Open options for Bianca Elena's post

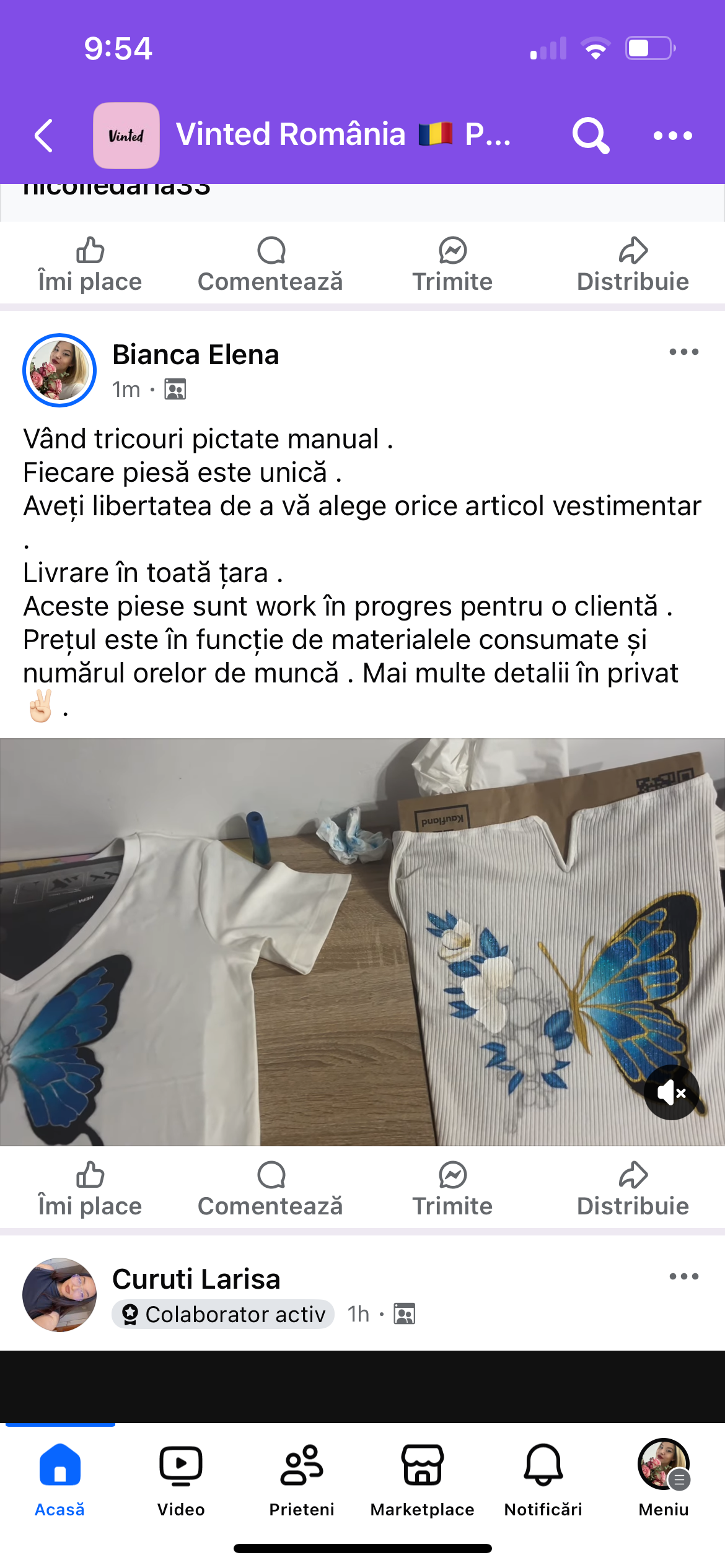click(x=683, y=352)
